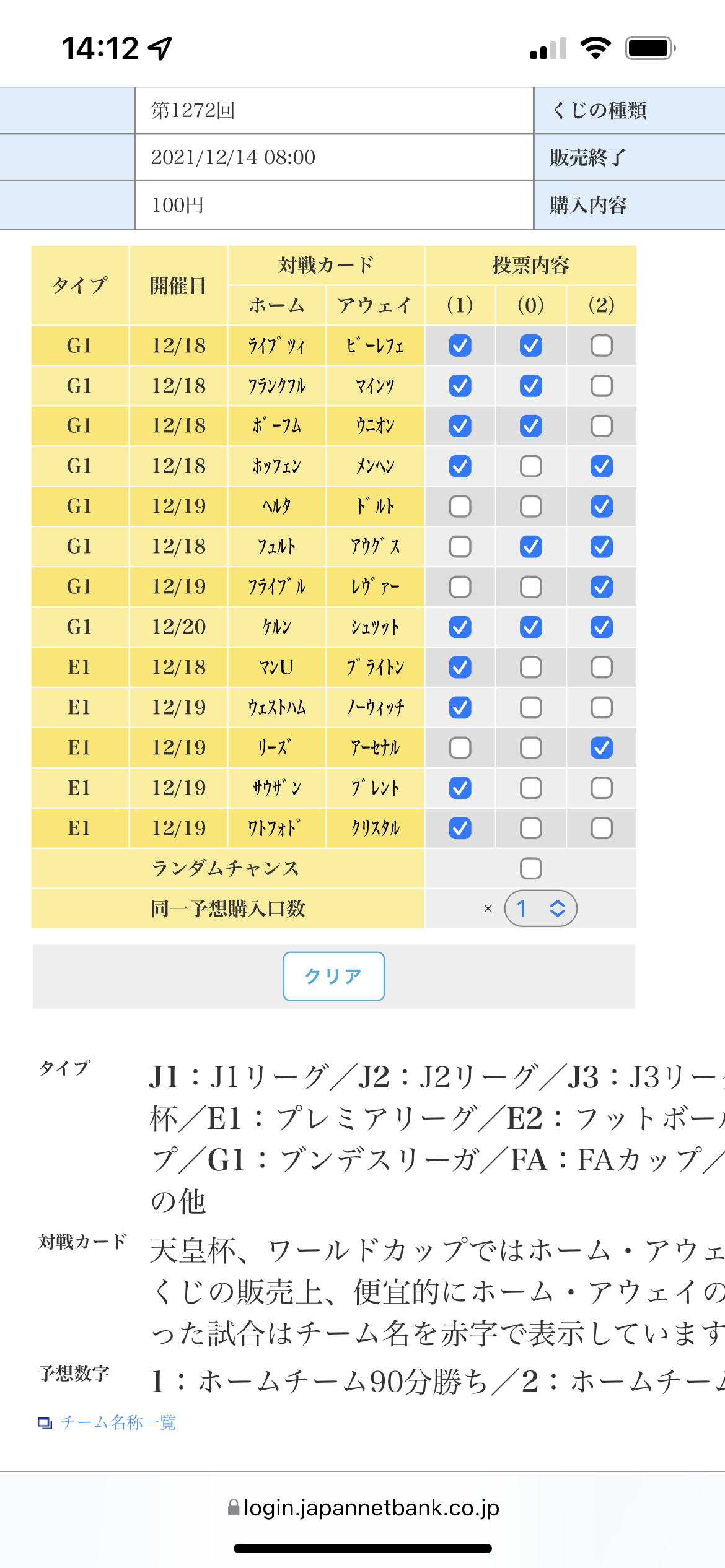Open the 同一予想購入口数 quantity dropdown
The image size is (725, 1568).
pos(540,908)
